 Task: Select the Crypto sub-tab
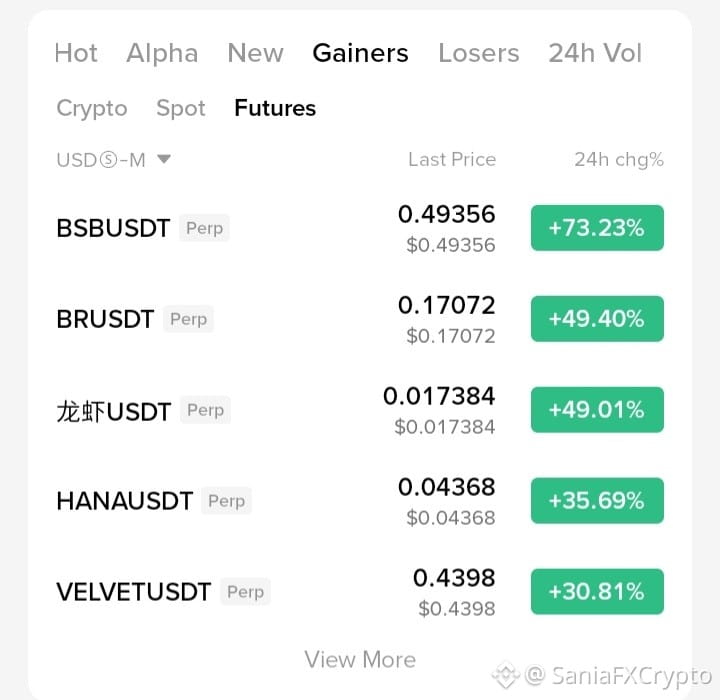pyautogui.click(x=92, y=108)
